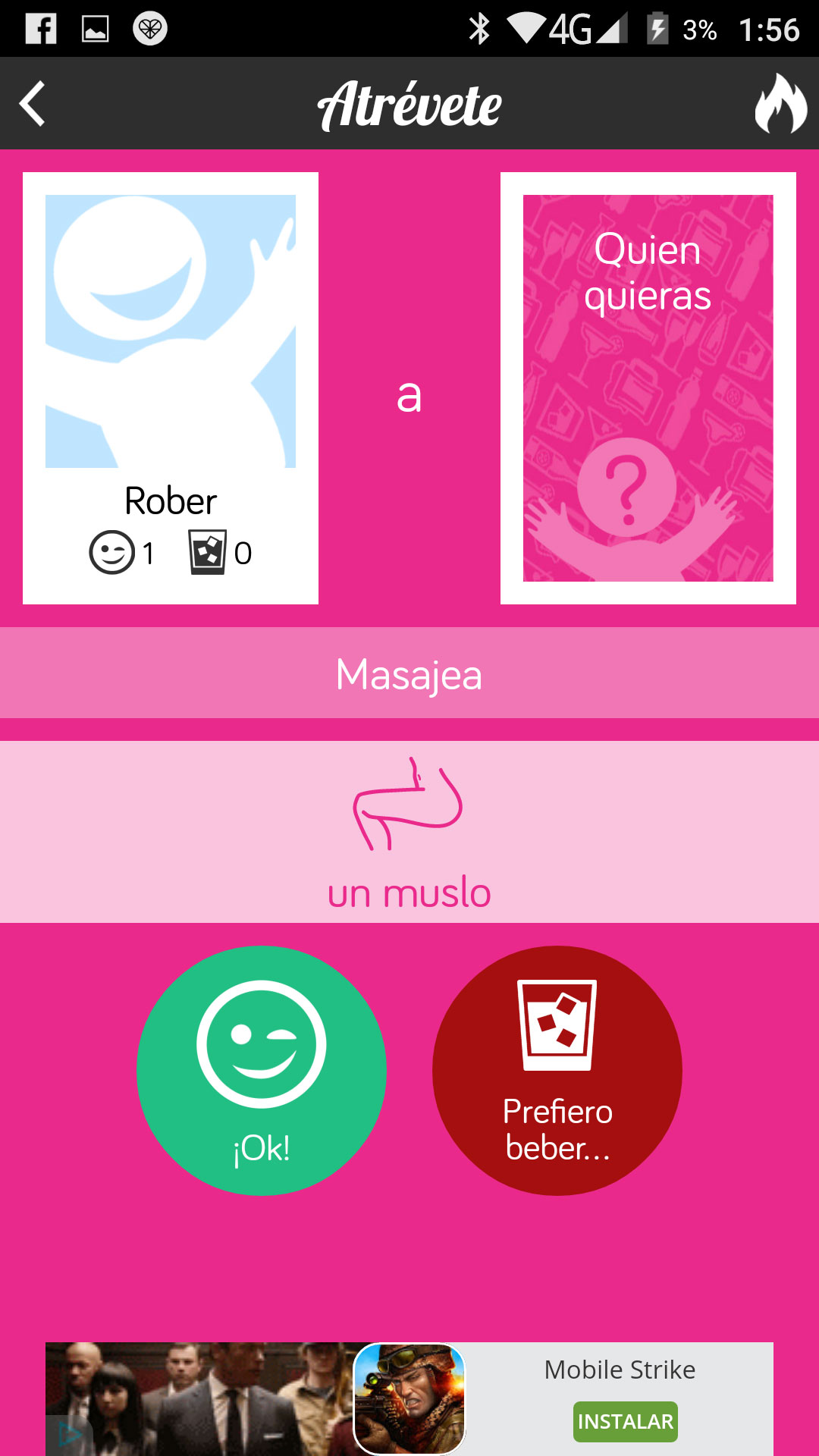Choose Prefiero beber instead
The width and height of the screenshot is (819, 1456).
pos(557,1071)
